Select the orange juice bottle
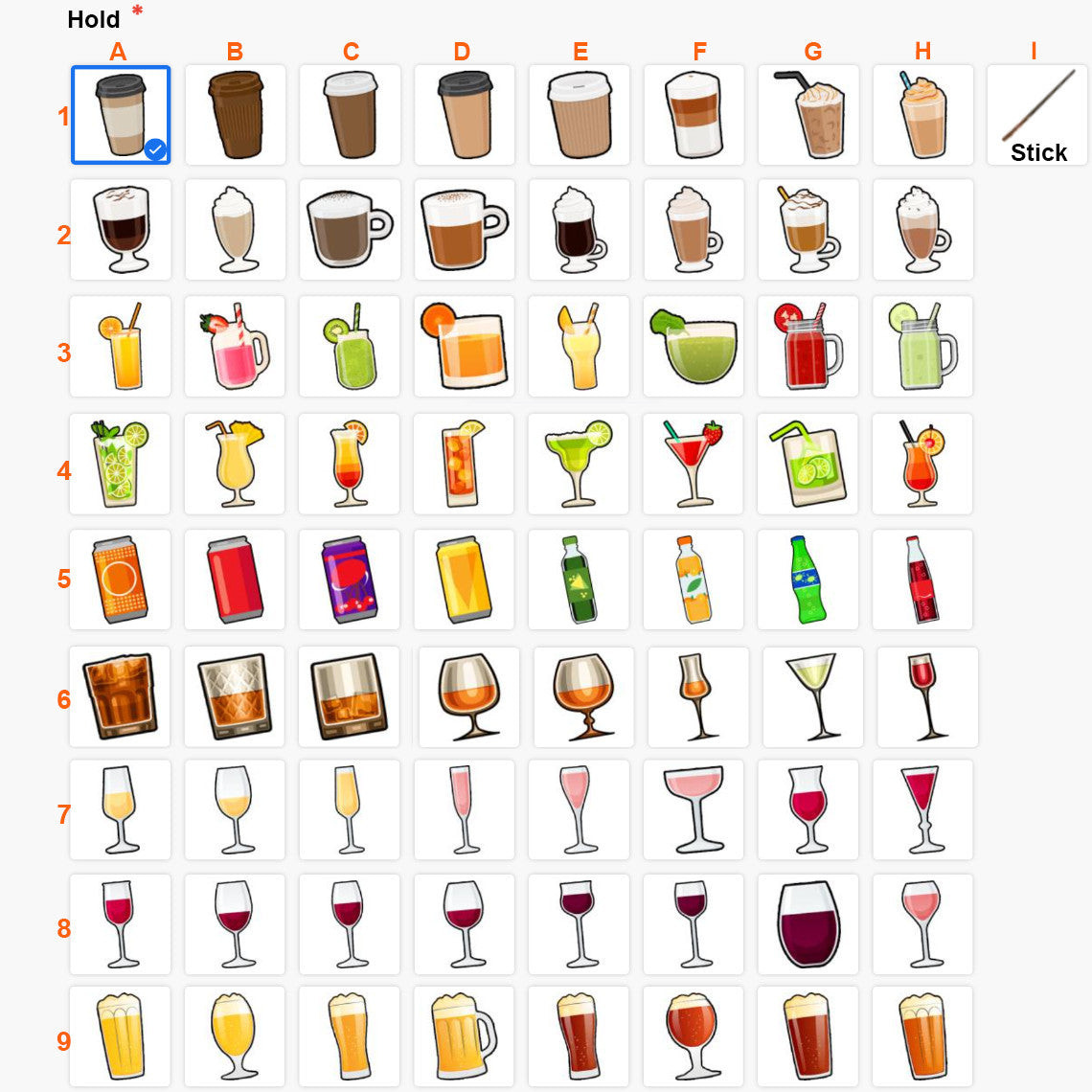The width and height of the screenshot is (1092, 1092). [694, 580]
